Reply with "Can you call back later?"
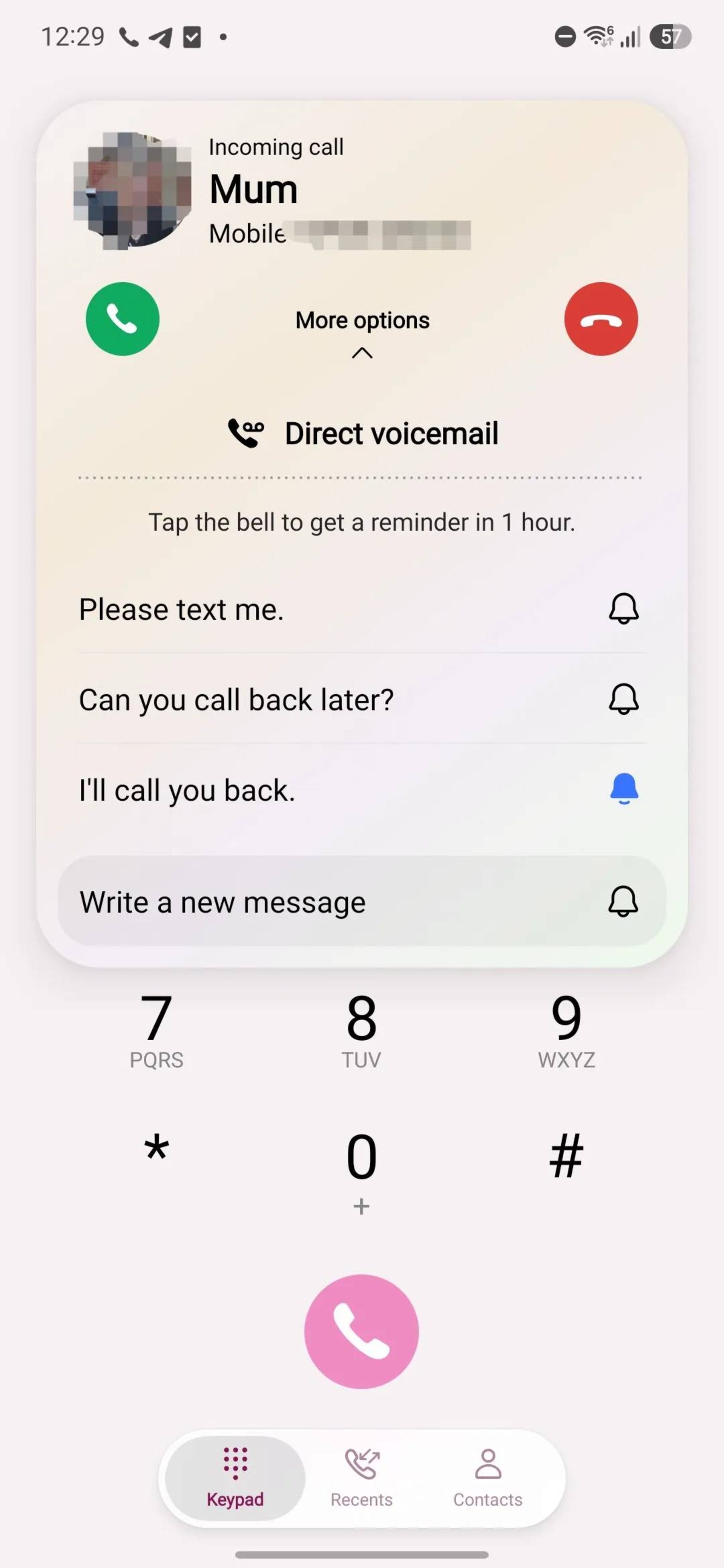This screenshot has height=1568, width=724. [236, 700]
